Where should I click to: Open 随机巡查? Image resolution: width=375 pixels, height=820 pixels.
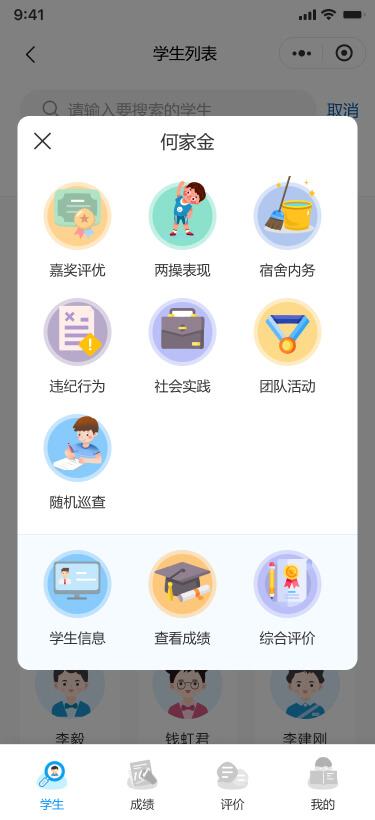tap(77, 463)
